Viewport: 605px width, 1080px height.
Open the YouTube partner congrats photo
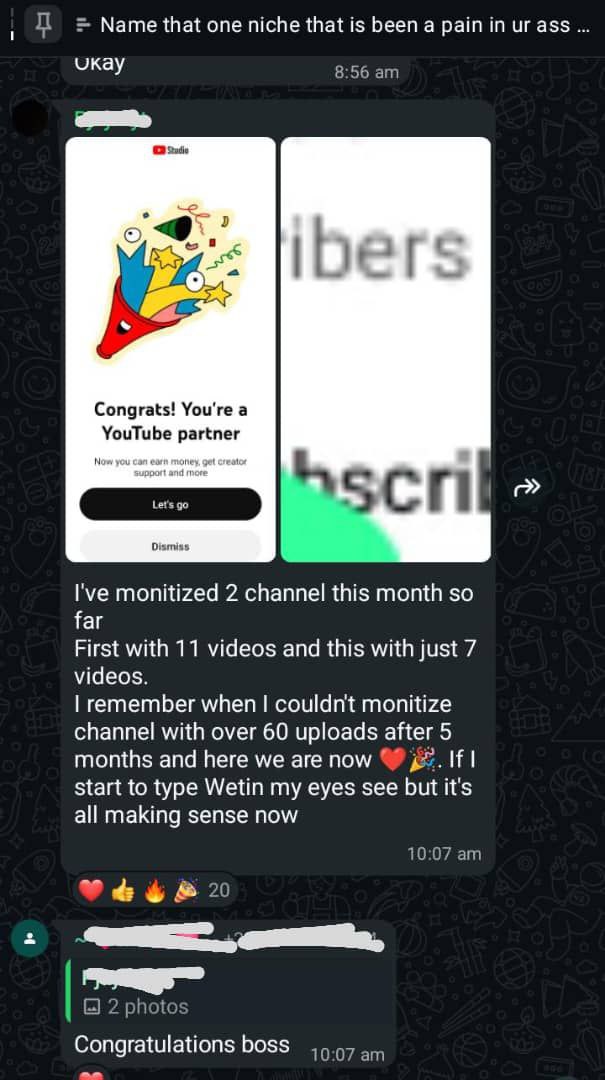pyautogui.click(x=170, y=349)
